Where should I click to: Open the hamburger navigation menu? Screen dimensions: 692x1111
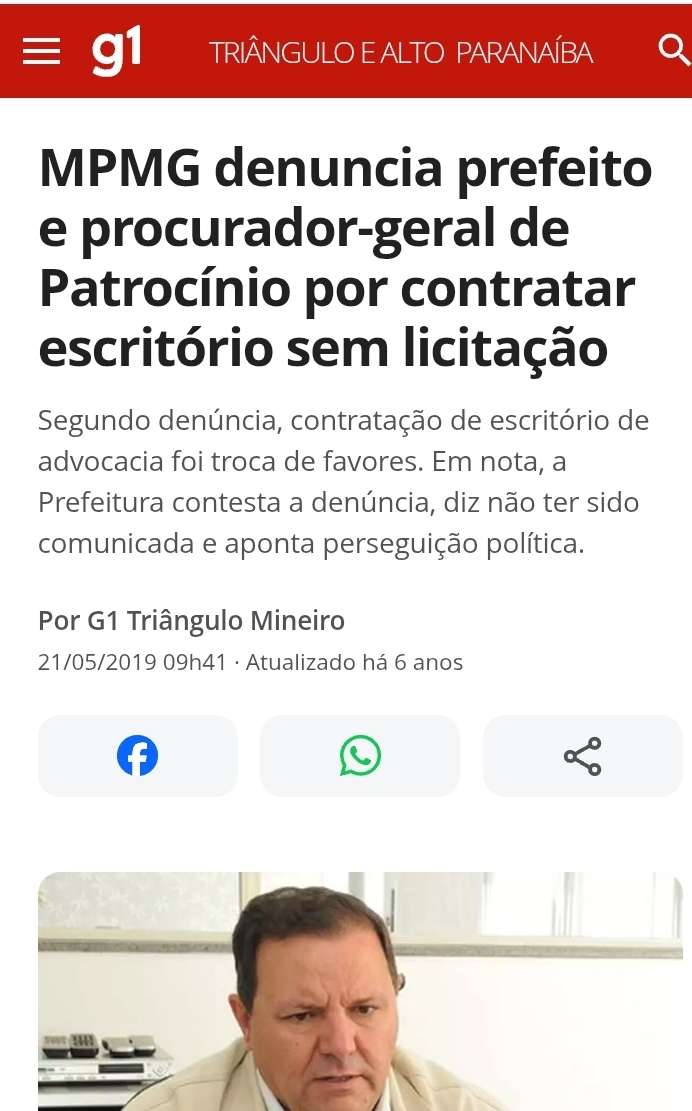41,52
